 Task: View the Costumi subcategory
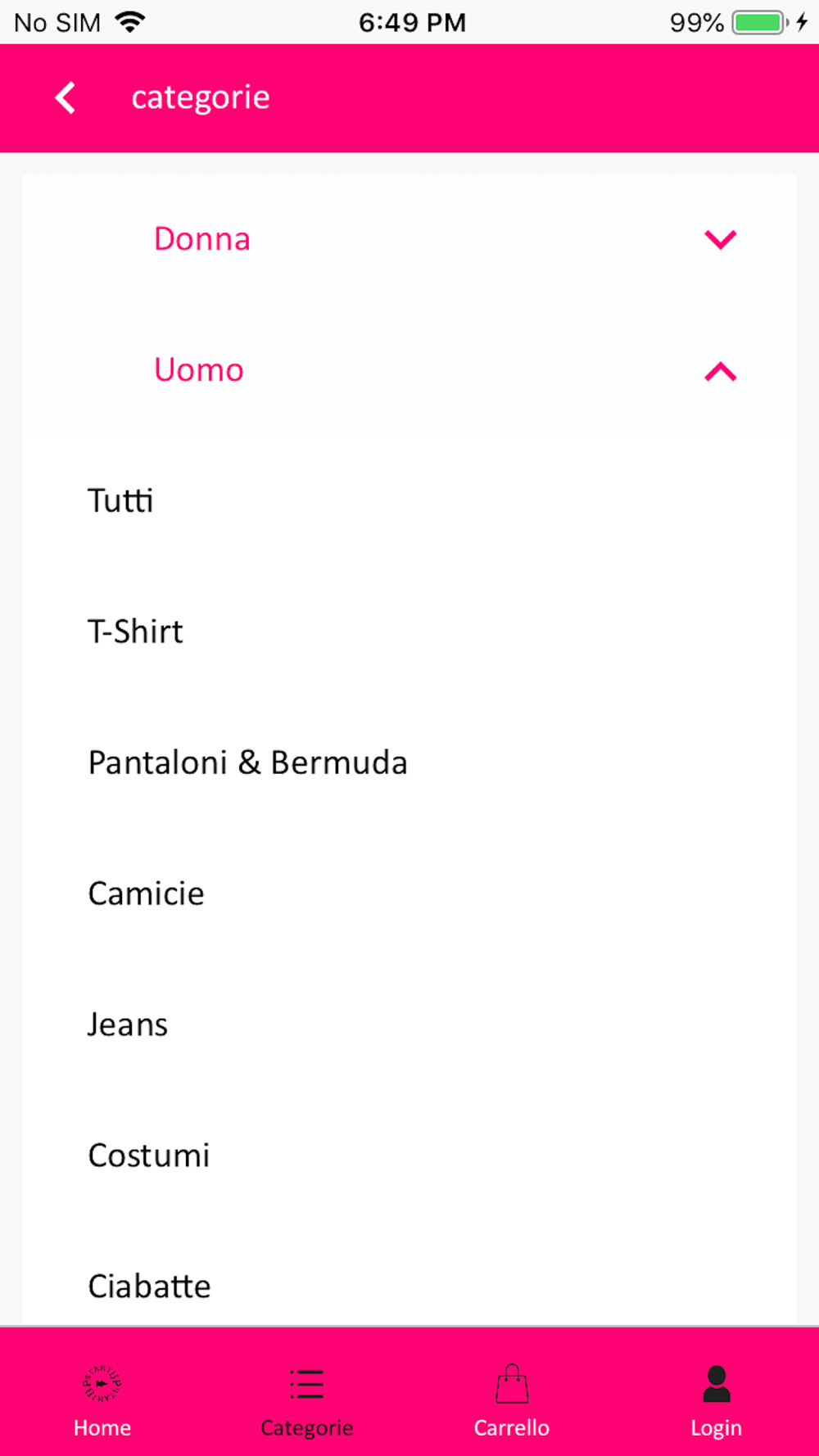[x=149, y=1155]
